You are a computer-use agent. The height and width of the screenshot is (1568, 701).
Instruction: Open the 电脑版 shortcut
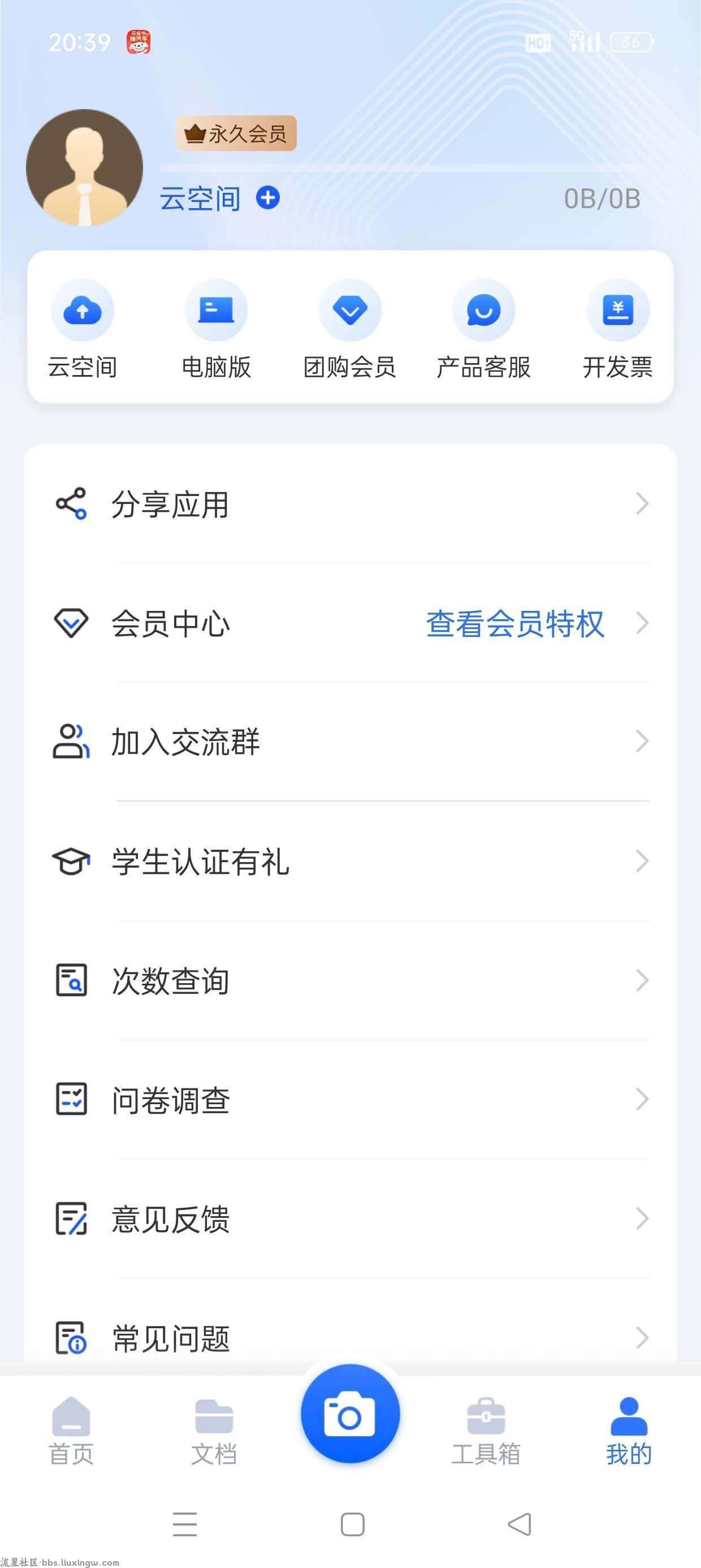(216, 329)
